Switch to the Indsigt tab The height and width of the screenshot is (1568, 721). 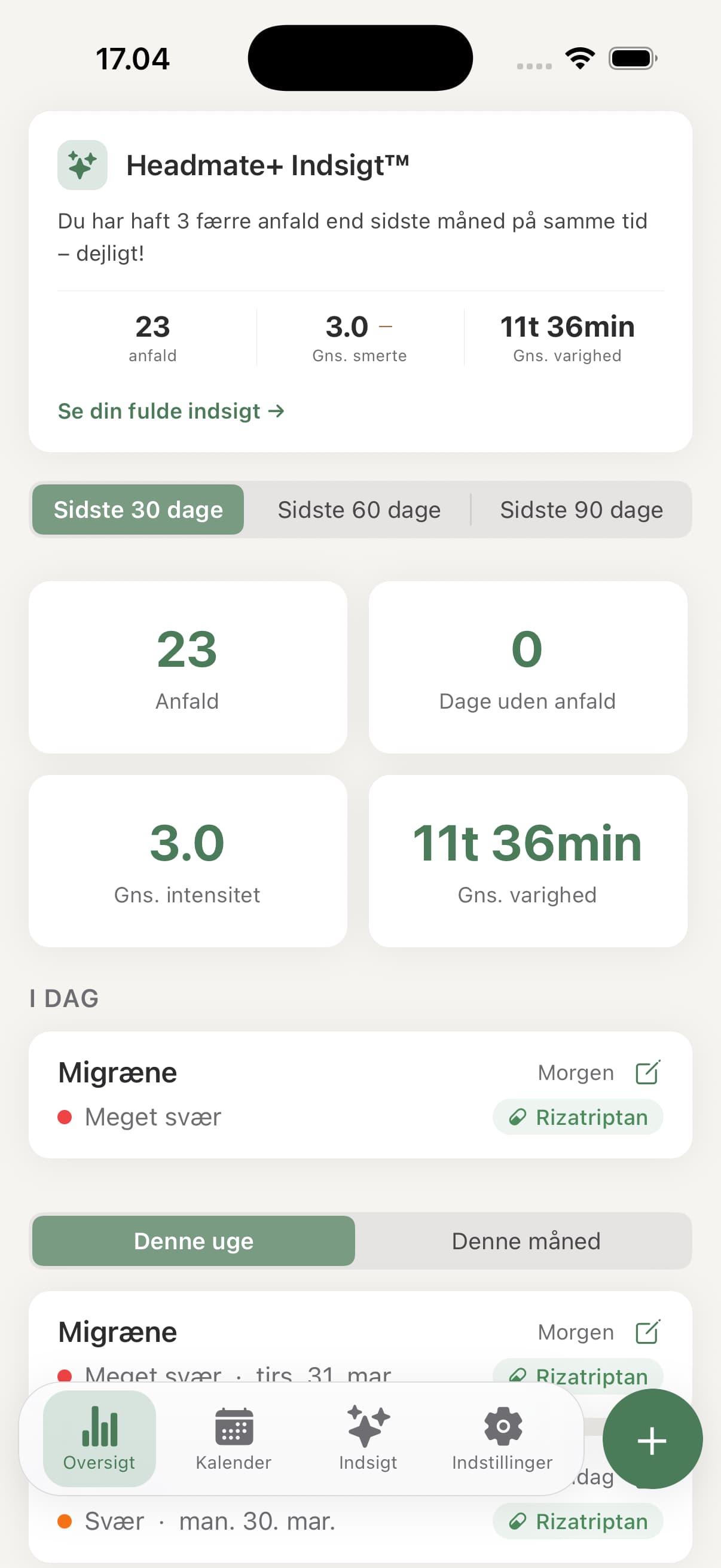368,1438
